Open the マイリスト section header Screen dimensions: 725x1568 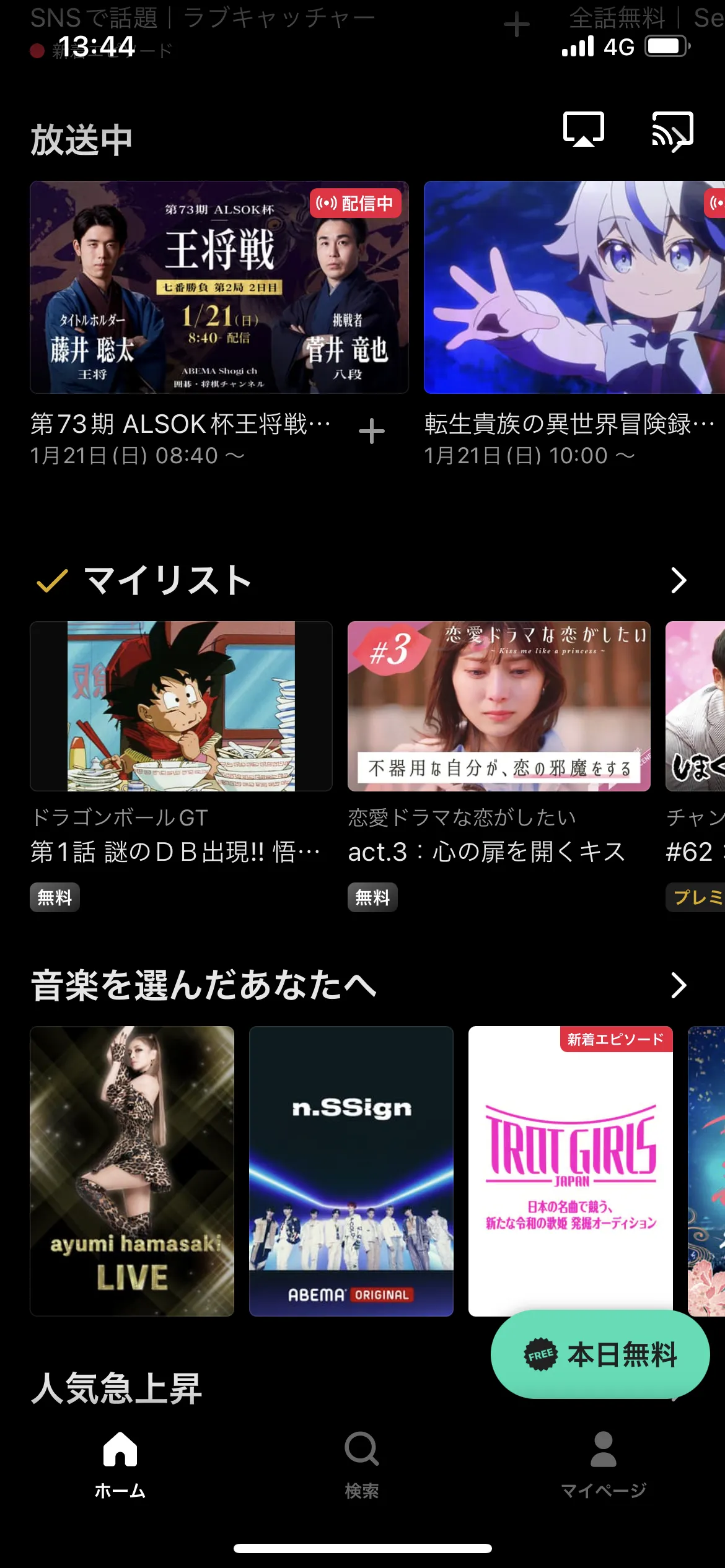[166, 580]
